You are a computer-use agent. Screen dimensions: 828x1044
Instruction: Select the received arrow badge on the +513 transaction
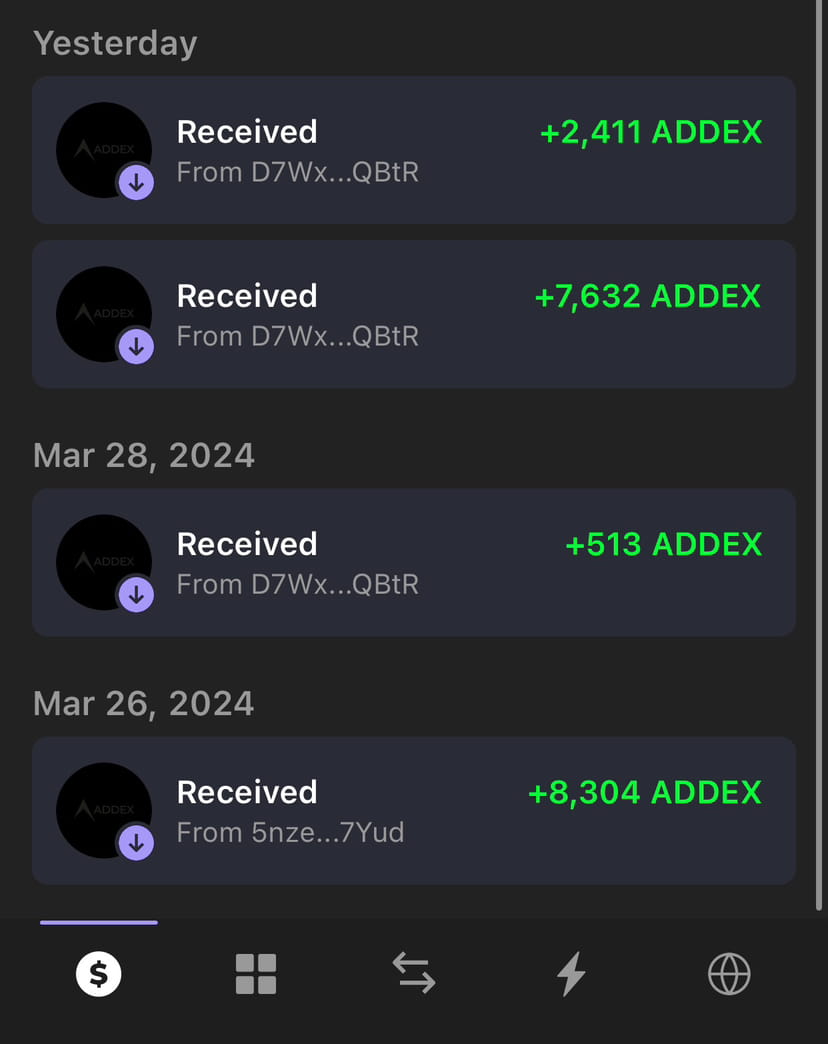pos(137,595)
